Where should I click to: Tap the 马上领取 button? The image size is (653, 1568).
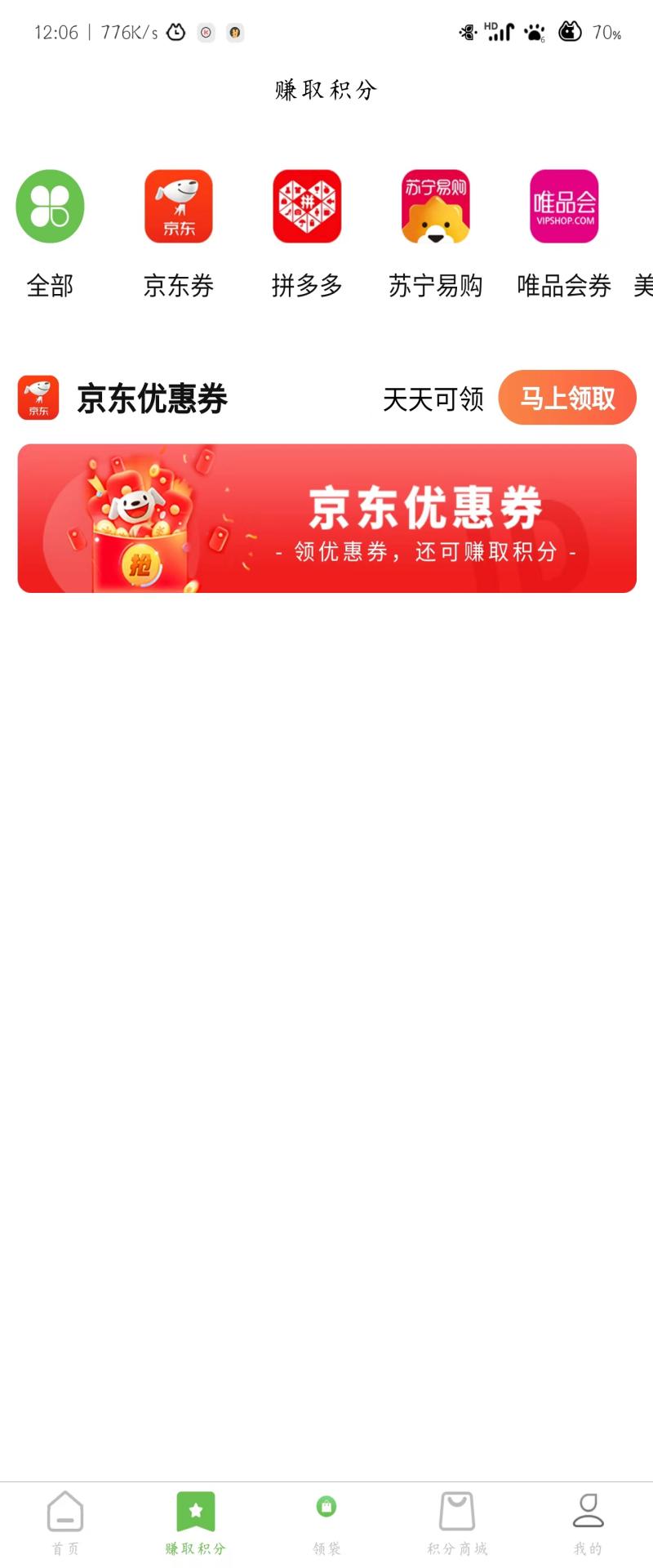pyautogui.click(x=566, y=398)
